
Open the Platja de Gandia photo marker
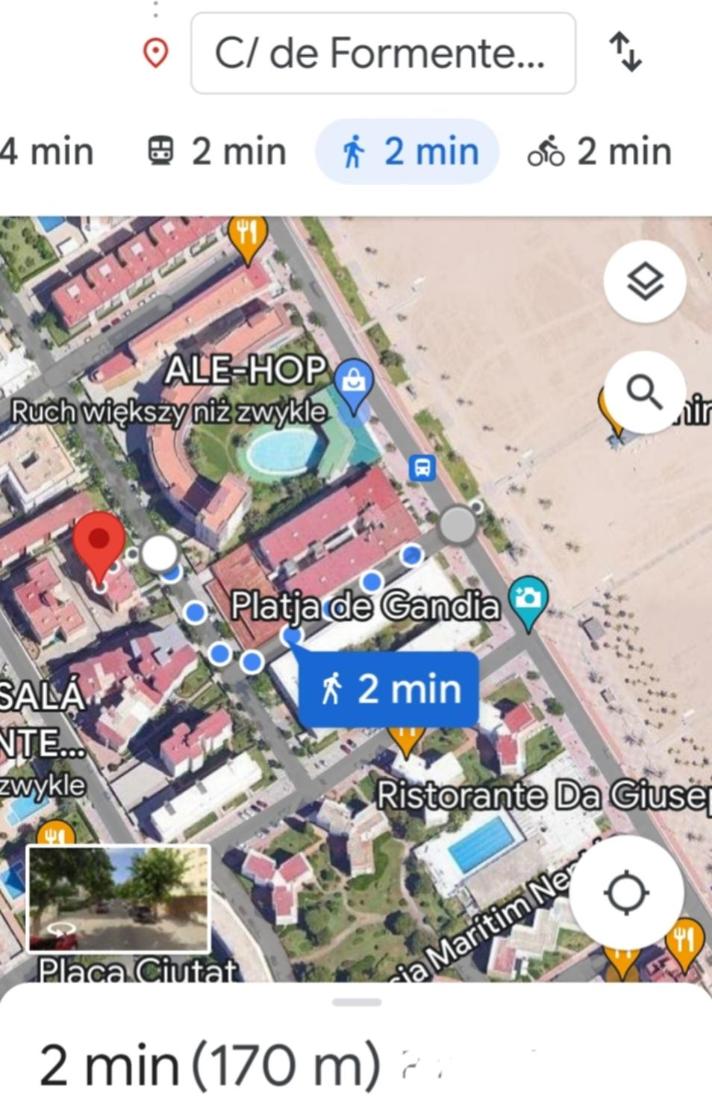click(x=528, y=600)
